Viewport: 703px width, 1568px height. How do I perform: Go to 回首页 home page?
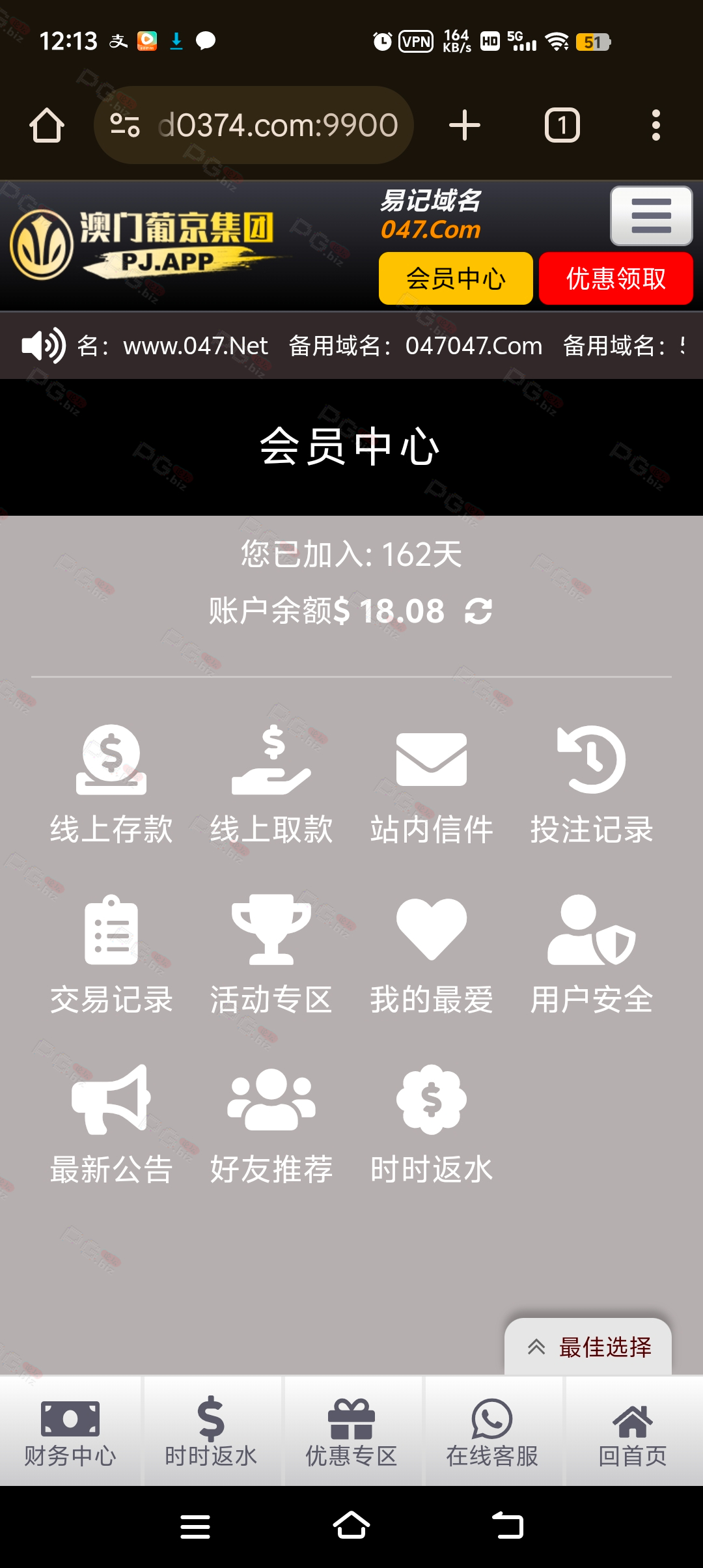pyautogui.click(x=633, y=1431)
